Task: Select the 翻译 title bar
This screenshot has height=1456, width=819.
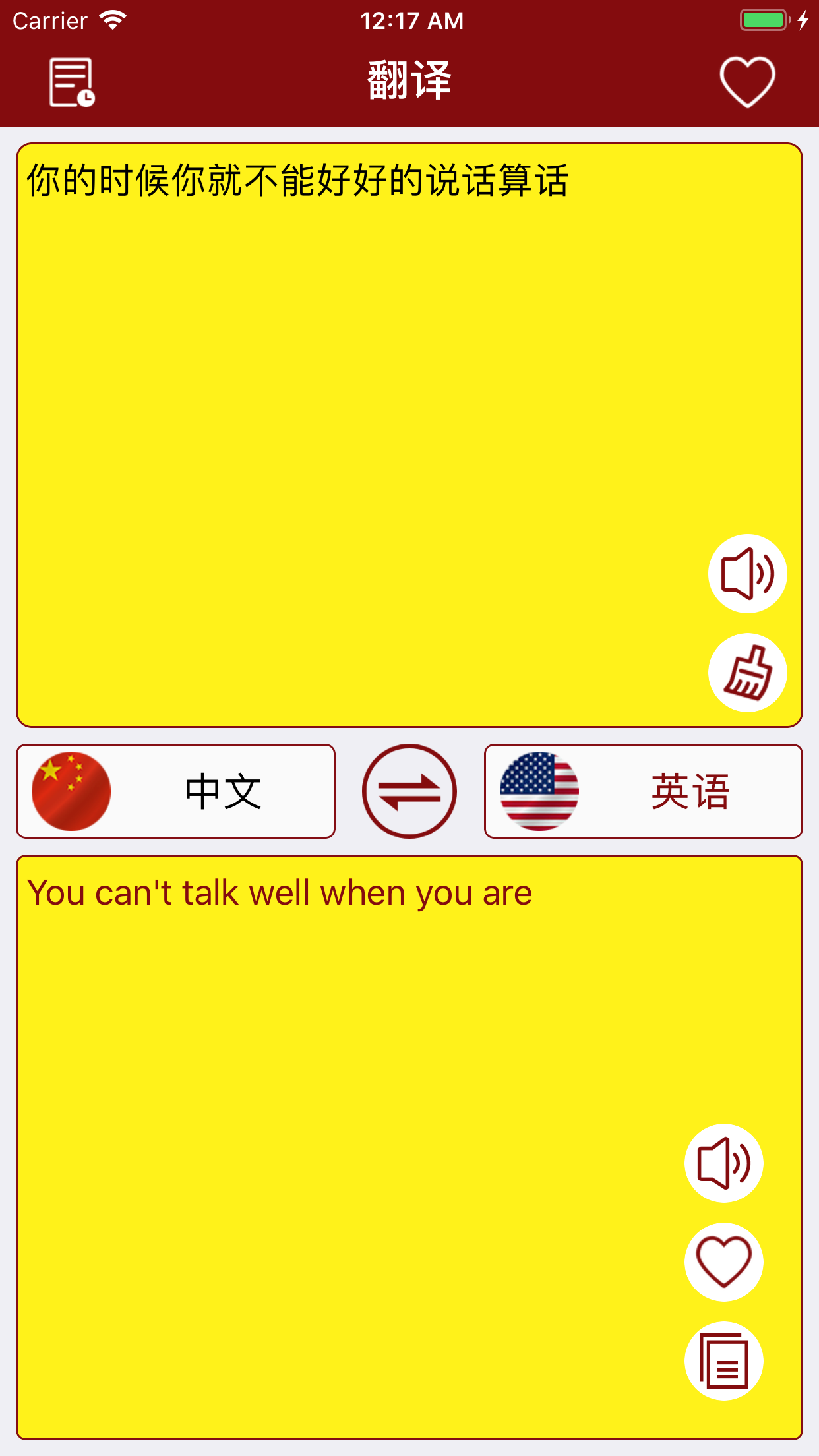Action: (409, 79)
